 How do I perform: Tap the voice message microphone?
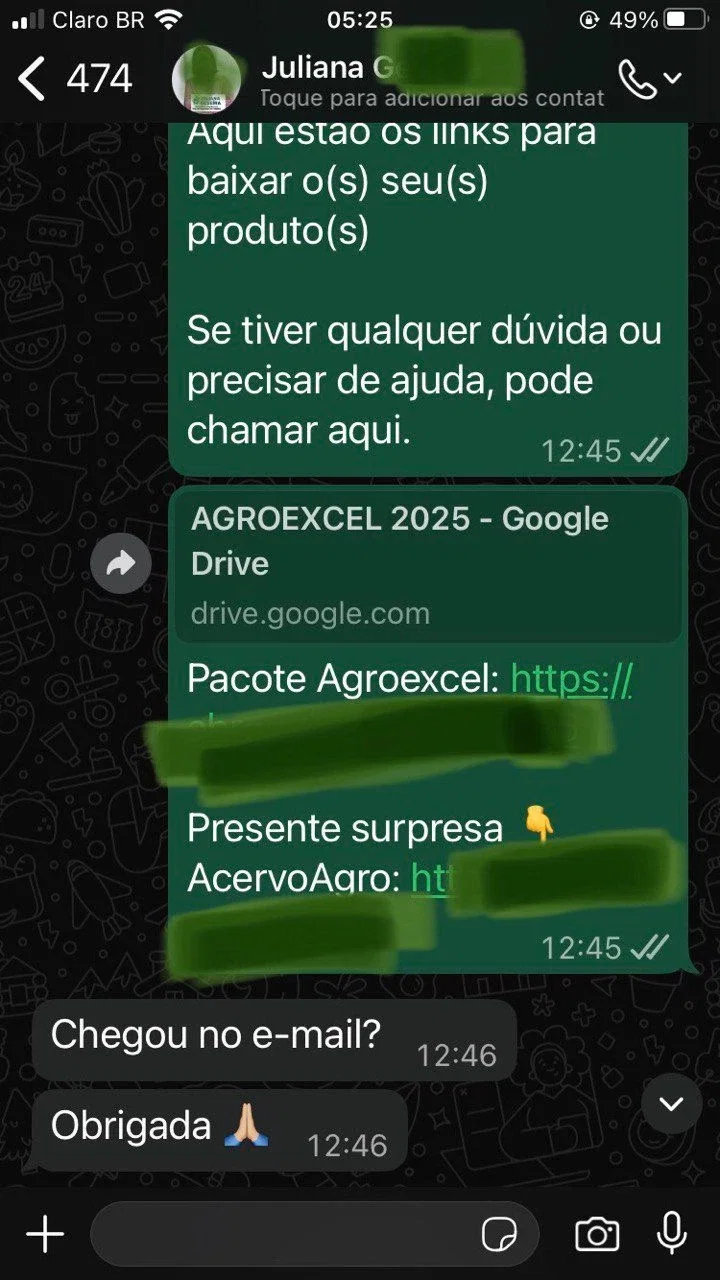pos(672,1234)
